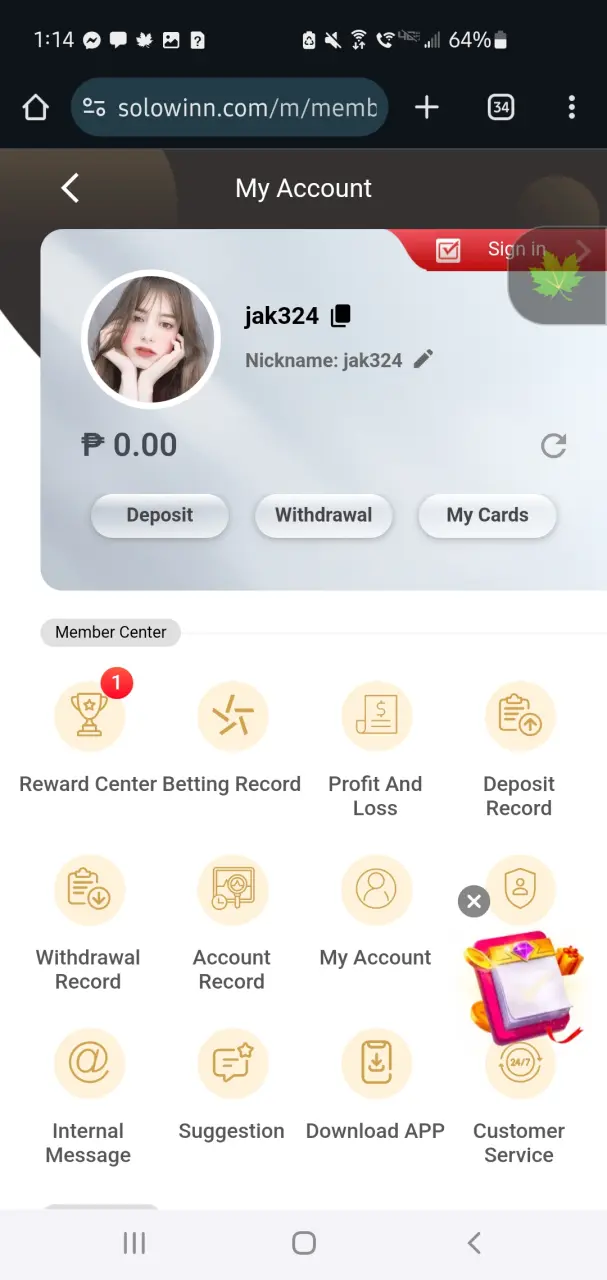
Task: Tap the Deposit button
Action: click(x=160, y=516)
